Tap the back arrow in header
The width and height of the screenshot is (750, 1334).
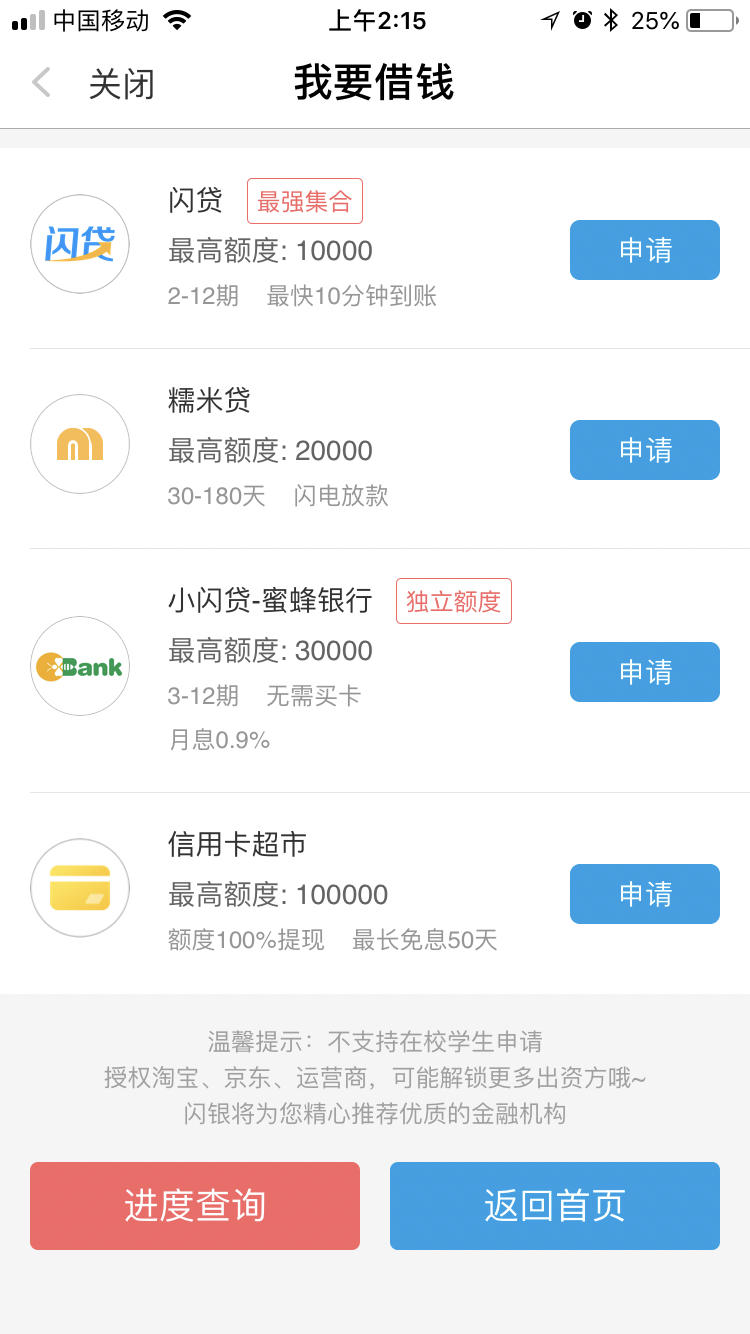coord(41,83)
